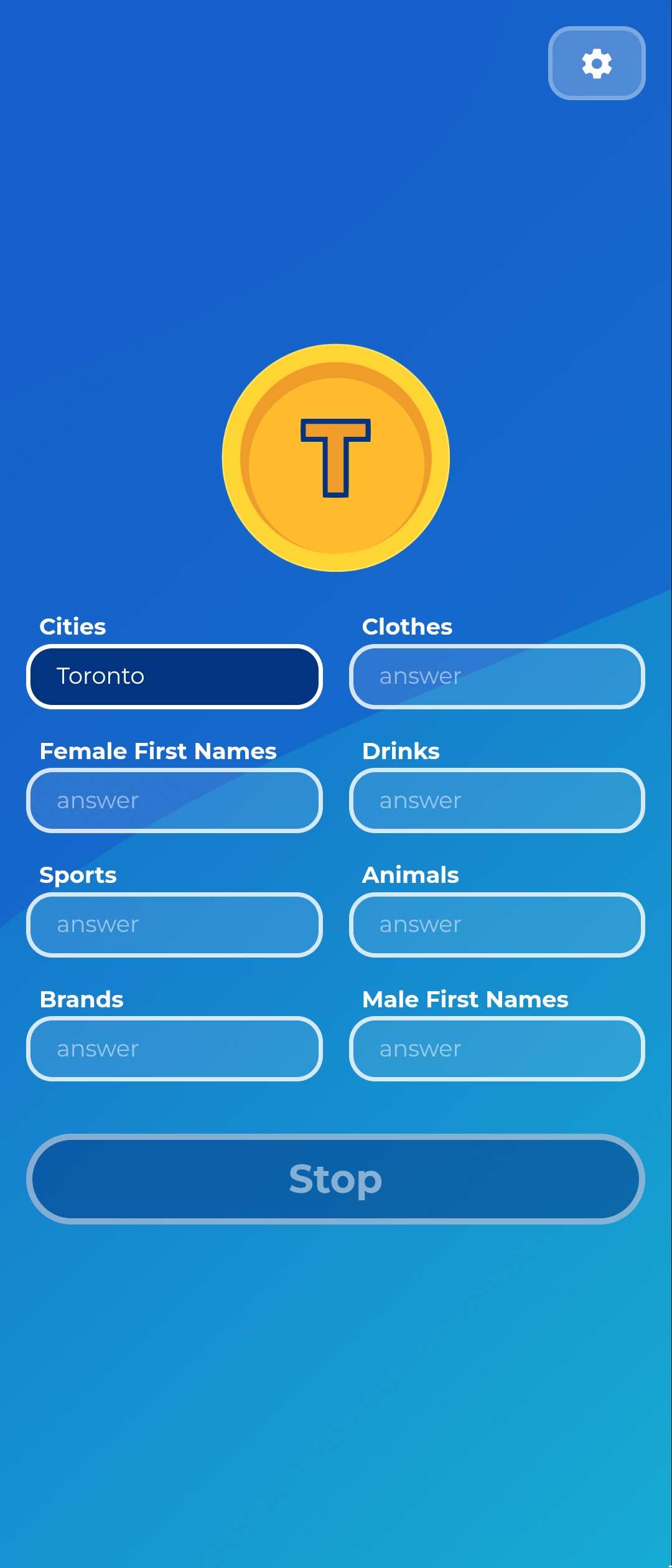Hit the Stop button
This screenshot has width=672, height=1568.
click(335, 1179)
